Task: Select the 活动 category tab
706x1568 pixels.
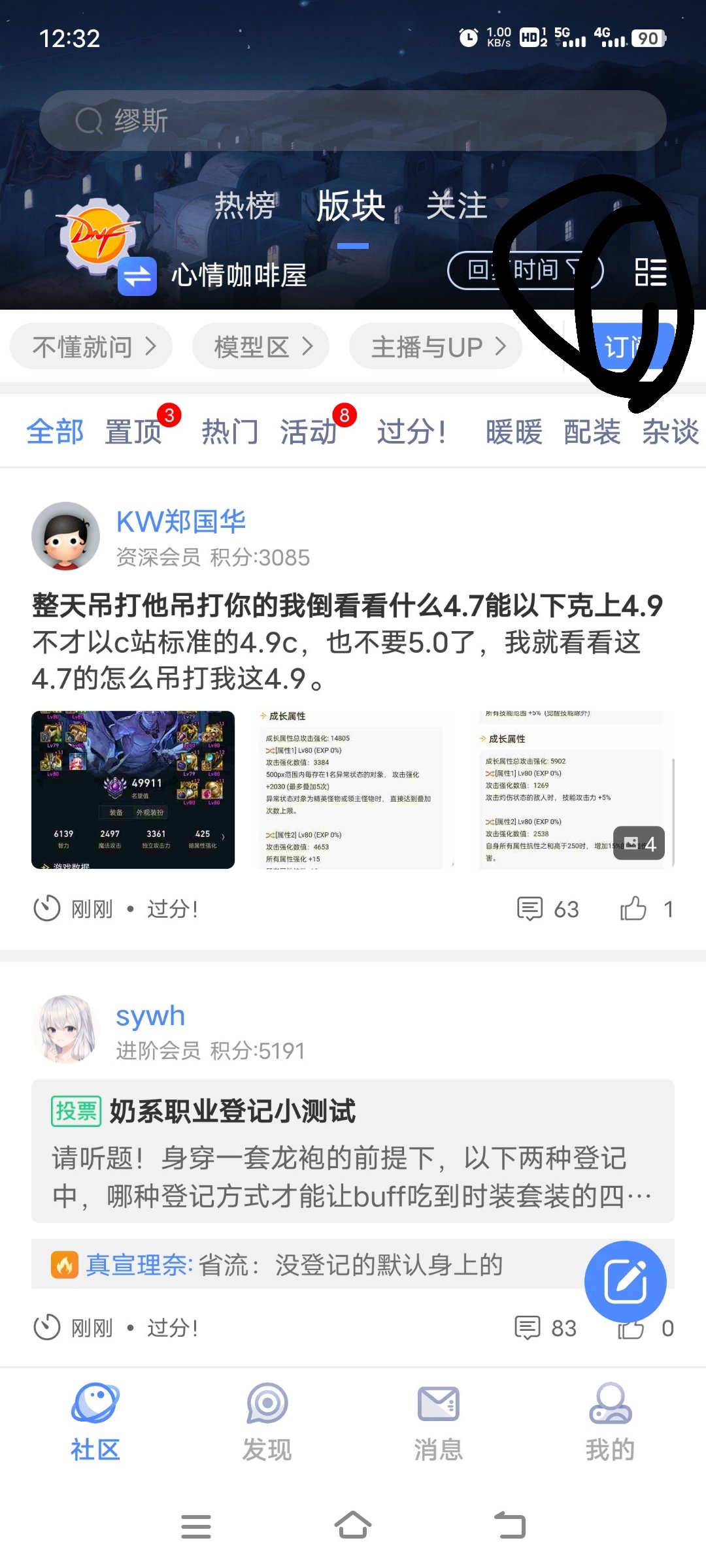Action: pyautogui.click(x=309, y=432)
